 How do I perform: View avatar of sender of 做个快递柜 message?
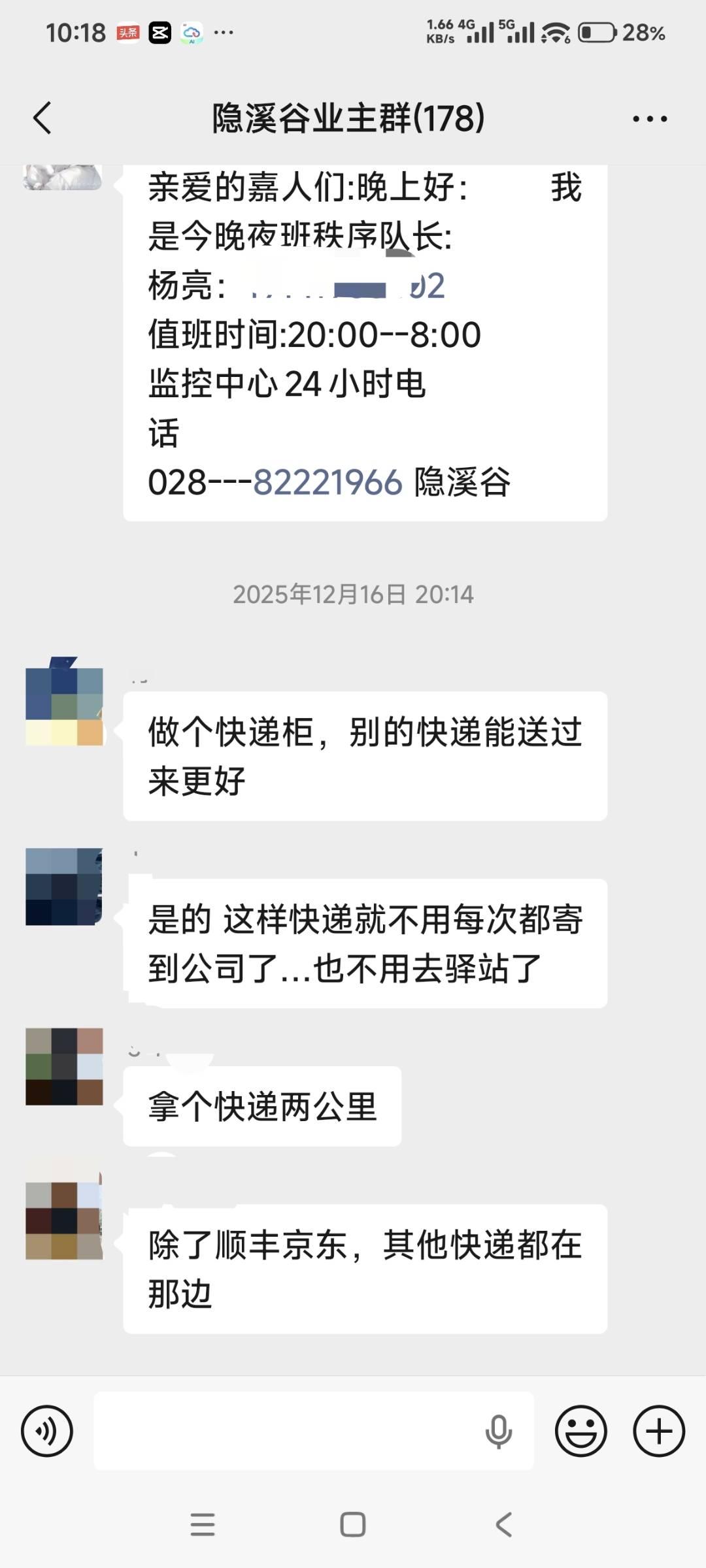[x=64, y=706]
